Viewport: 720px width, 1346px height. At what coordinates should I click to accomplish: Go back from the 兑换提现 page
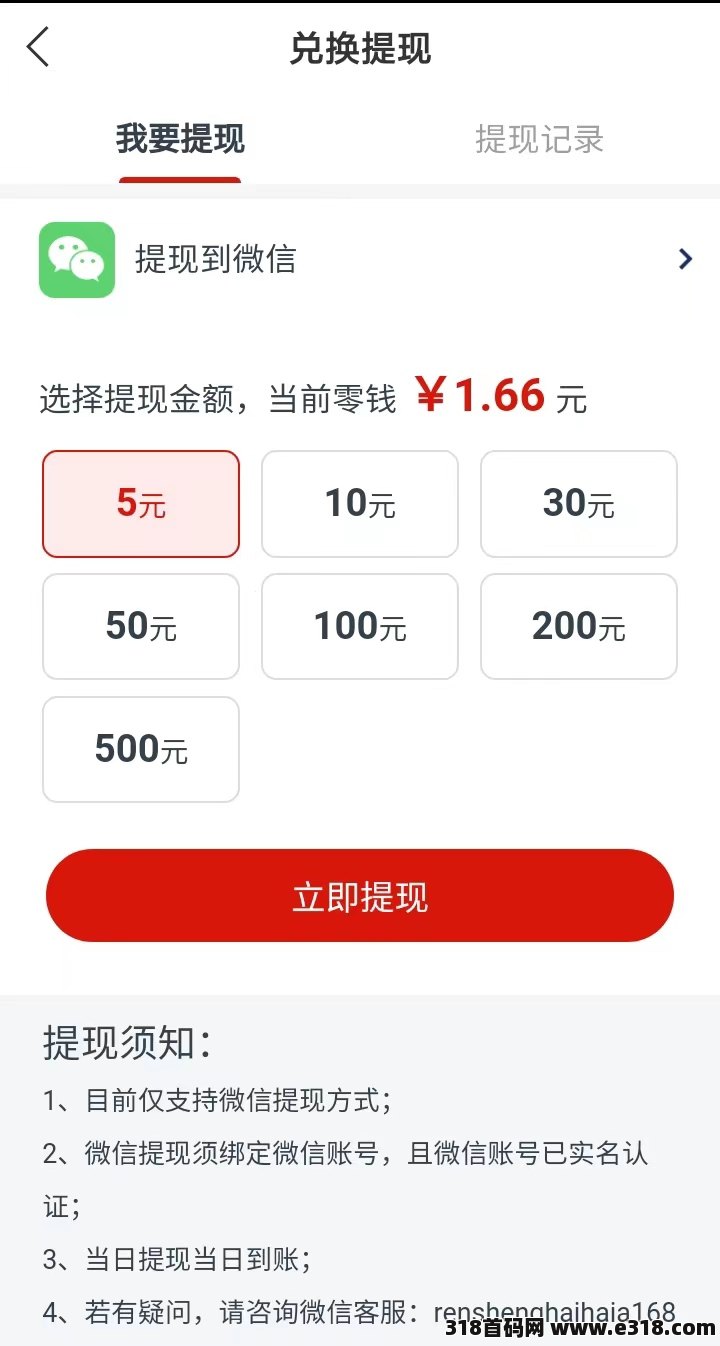38,47
